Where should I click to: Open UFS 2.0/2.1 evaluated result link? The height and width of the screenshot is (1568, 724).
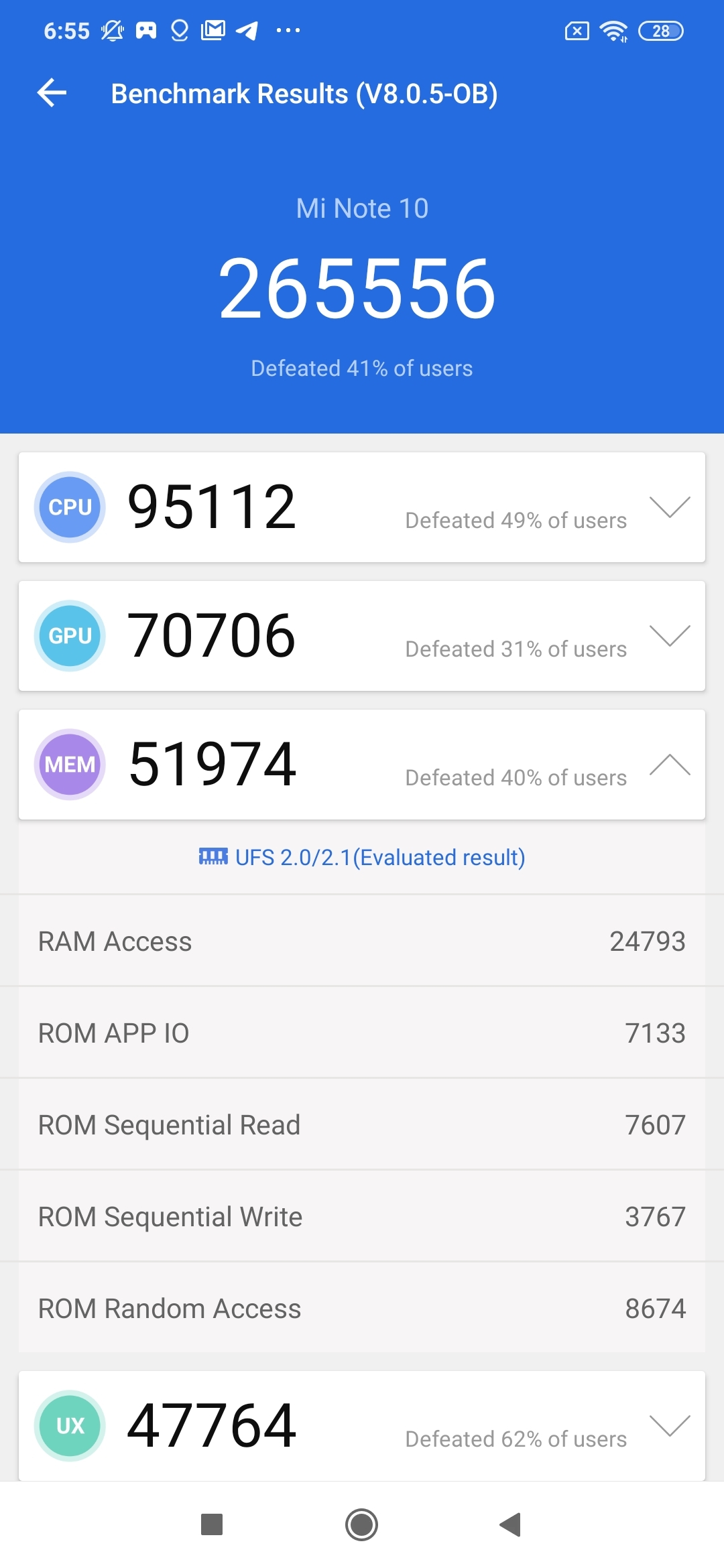381,856
